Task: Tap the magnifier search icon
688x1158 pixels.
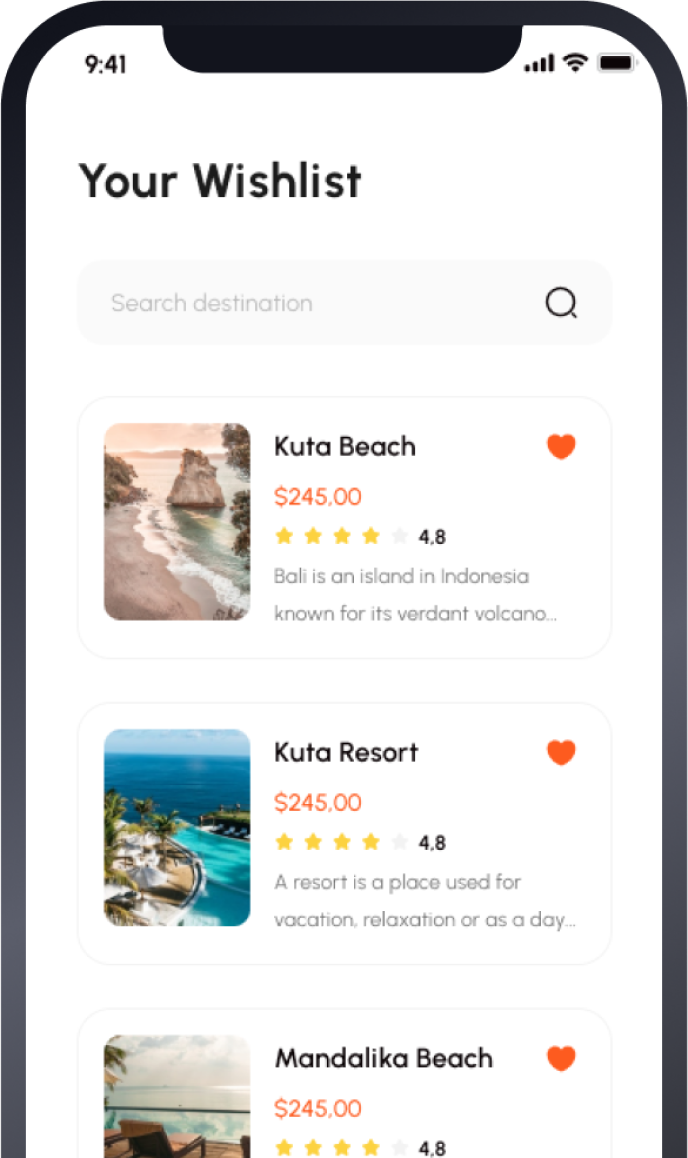Action: [x=561, y=303]
